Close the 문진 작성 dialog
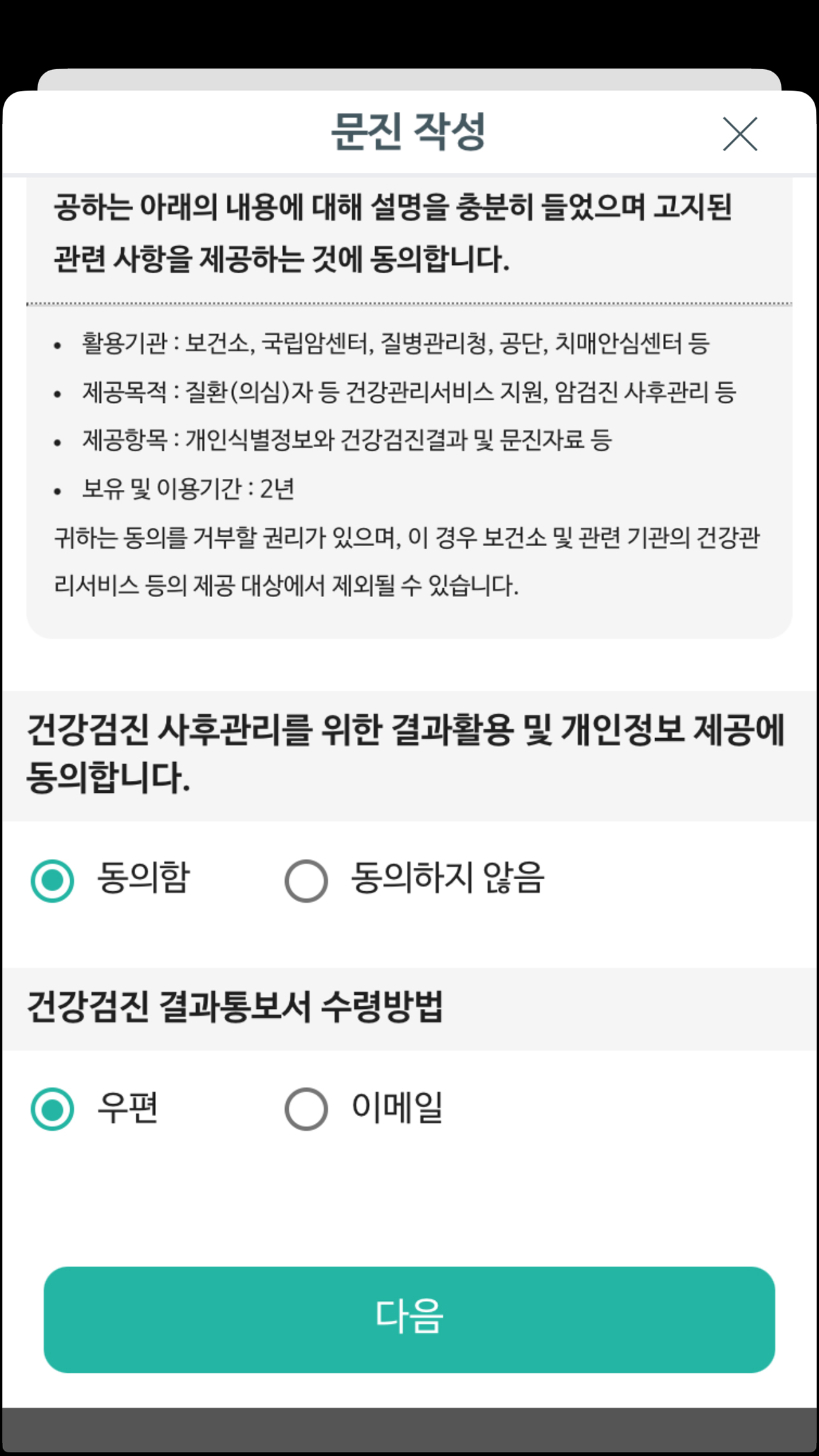Image resolution: width=819 pixels, height=1456 pixels. (x=740, y=133)
